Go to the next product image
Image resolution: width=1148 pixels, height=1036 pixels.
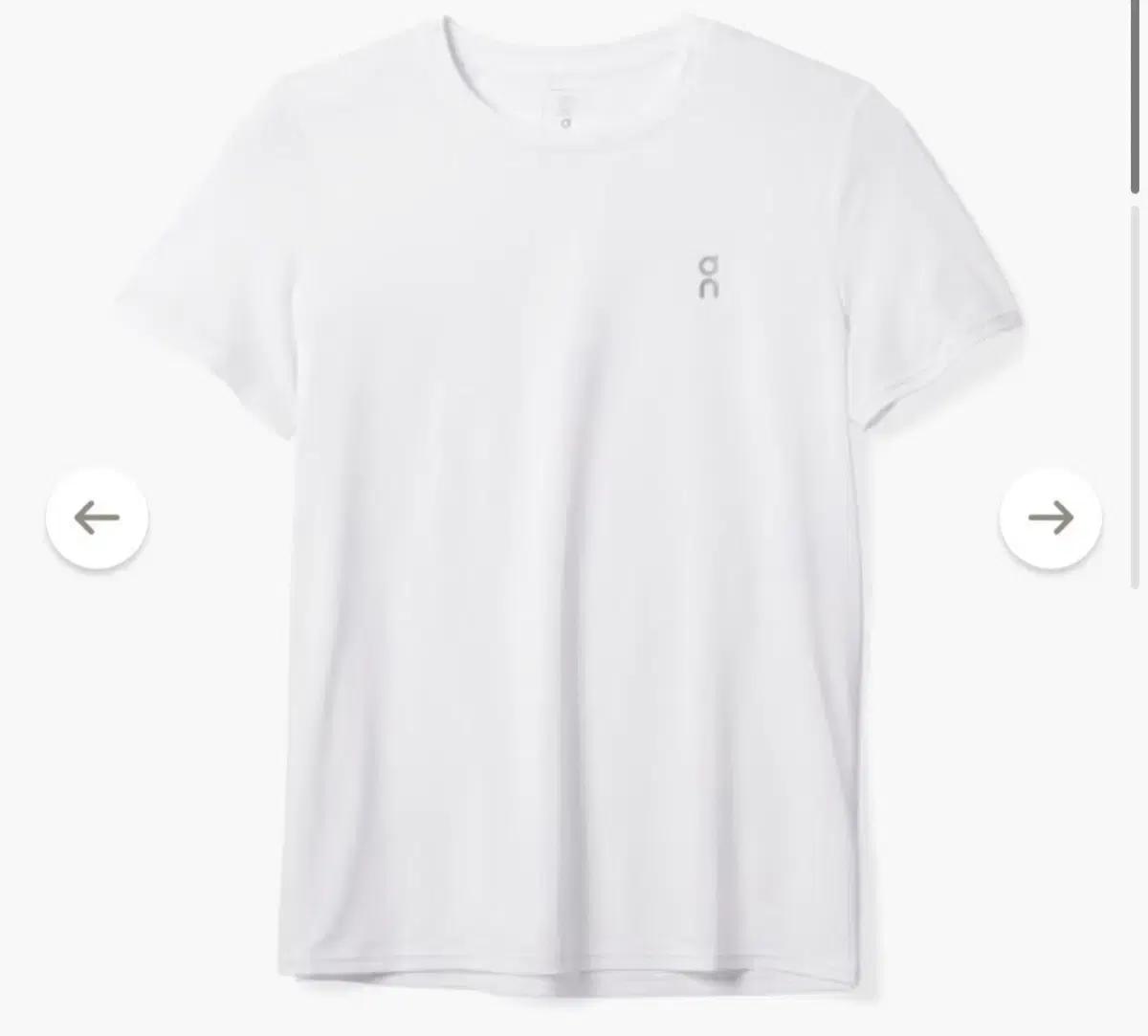(x=1050, y=518)
